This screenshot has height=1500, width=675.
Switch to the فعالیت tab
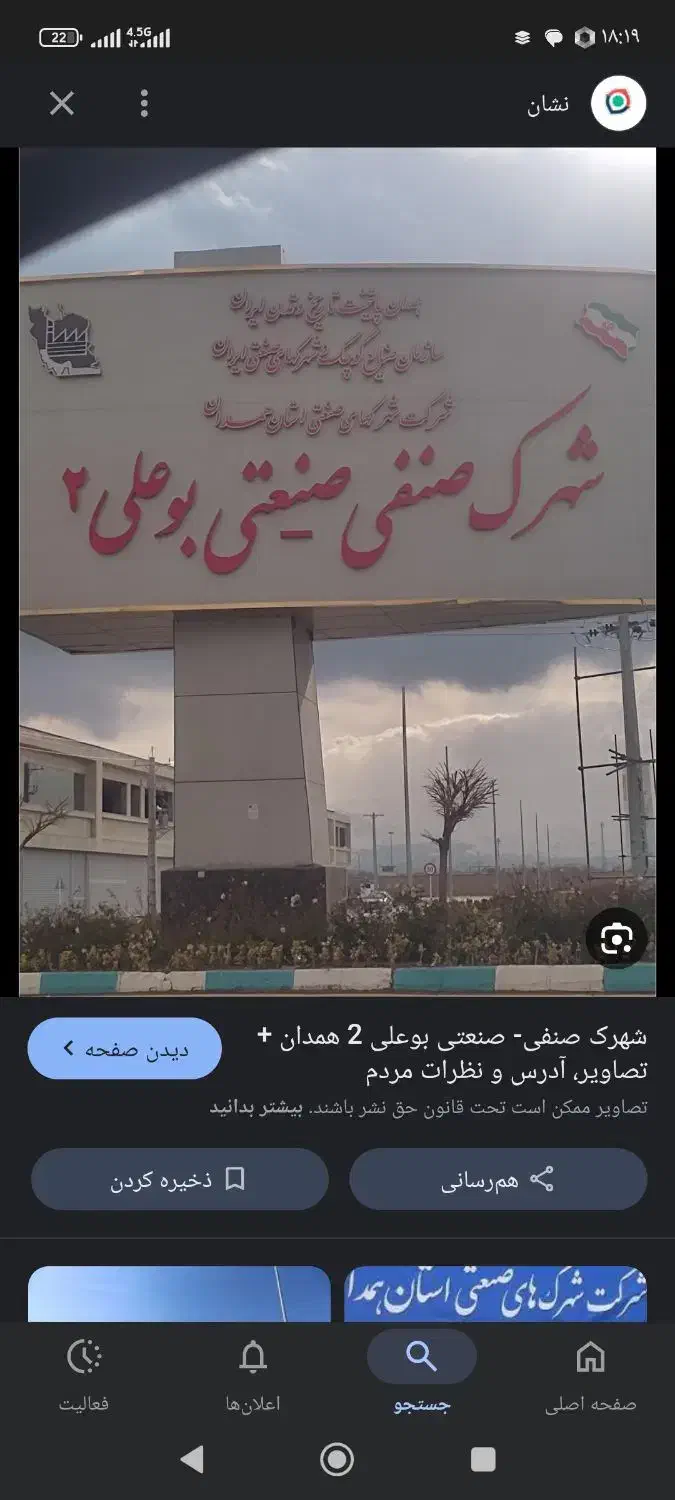(x=84, y=1375)
